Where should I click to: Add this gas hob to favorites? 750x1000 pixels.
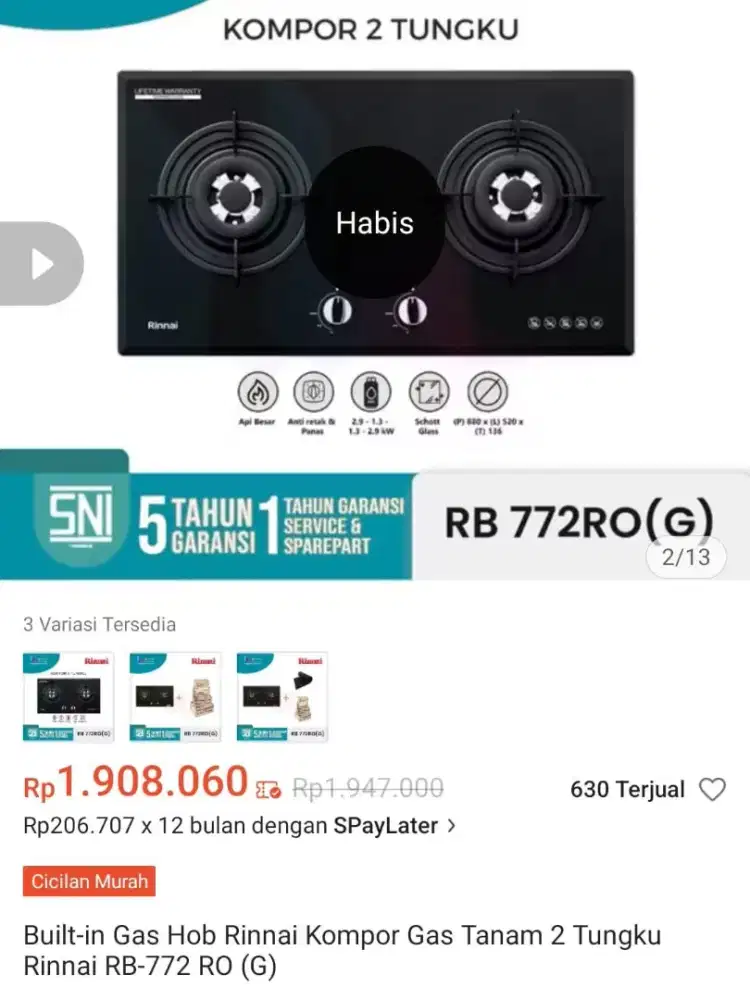pyautogui.click(x=712, y=790)
